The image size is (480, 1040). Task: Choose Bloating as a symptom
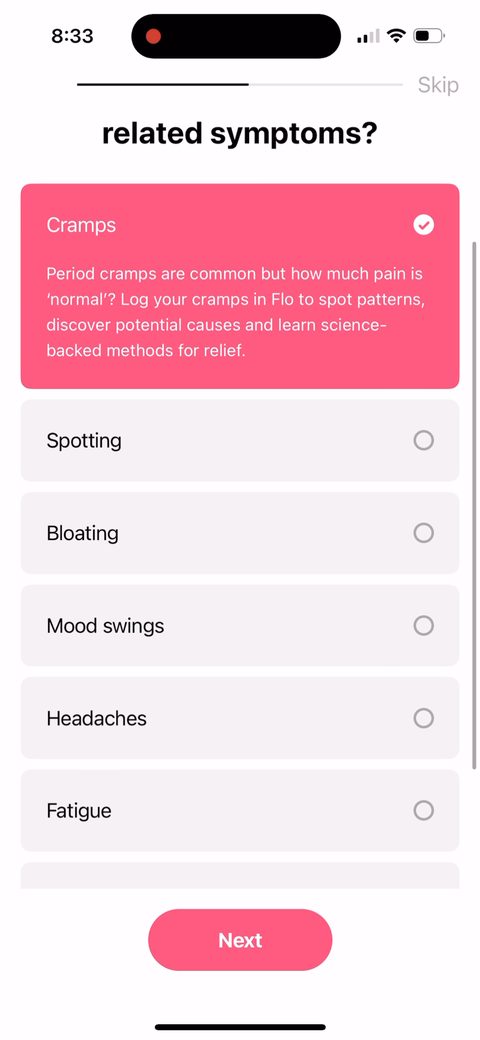tap(240, 533)
